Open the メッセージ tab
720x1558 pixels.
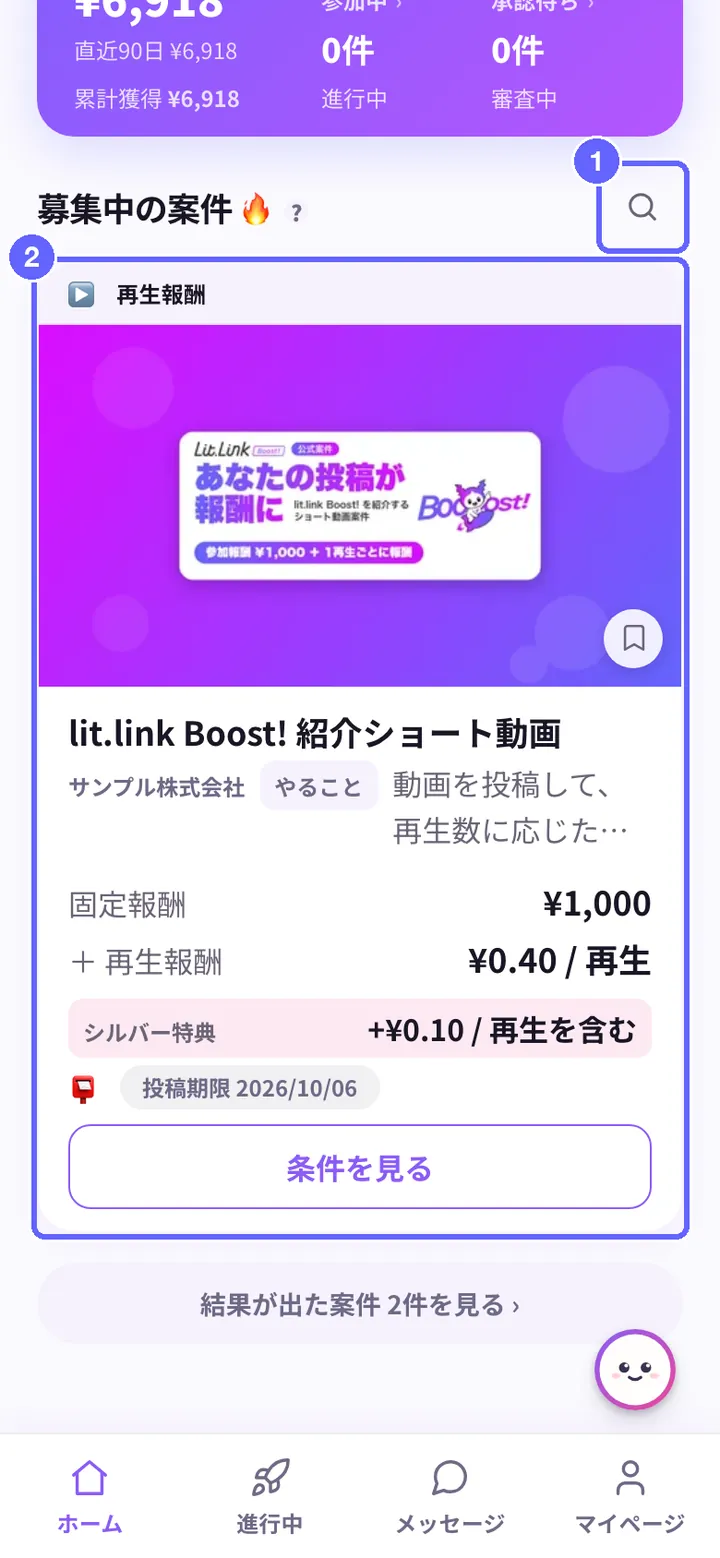click(450, 1496)
